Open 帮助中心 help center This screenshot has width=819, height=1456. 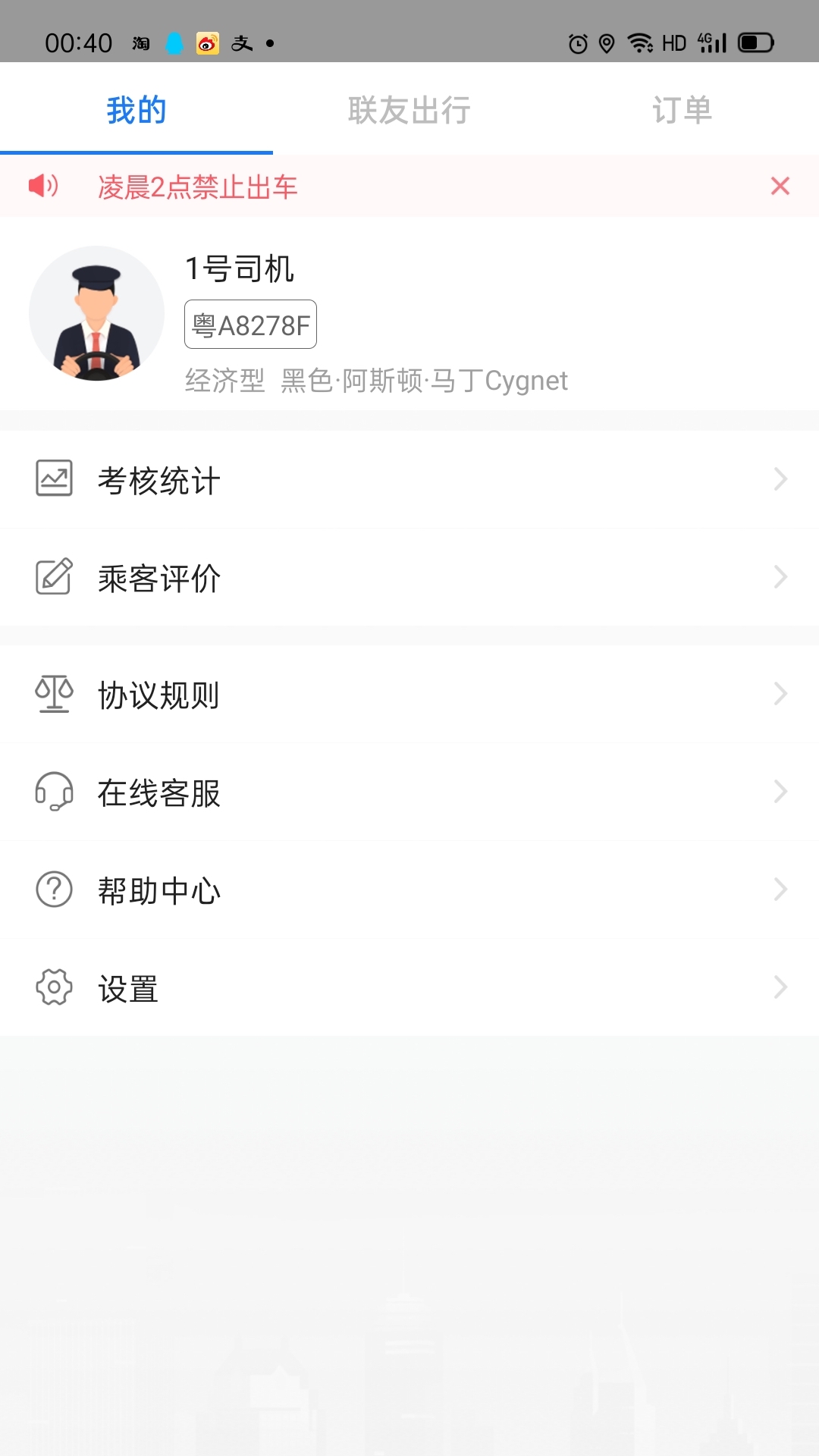[409, 890]
